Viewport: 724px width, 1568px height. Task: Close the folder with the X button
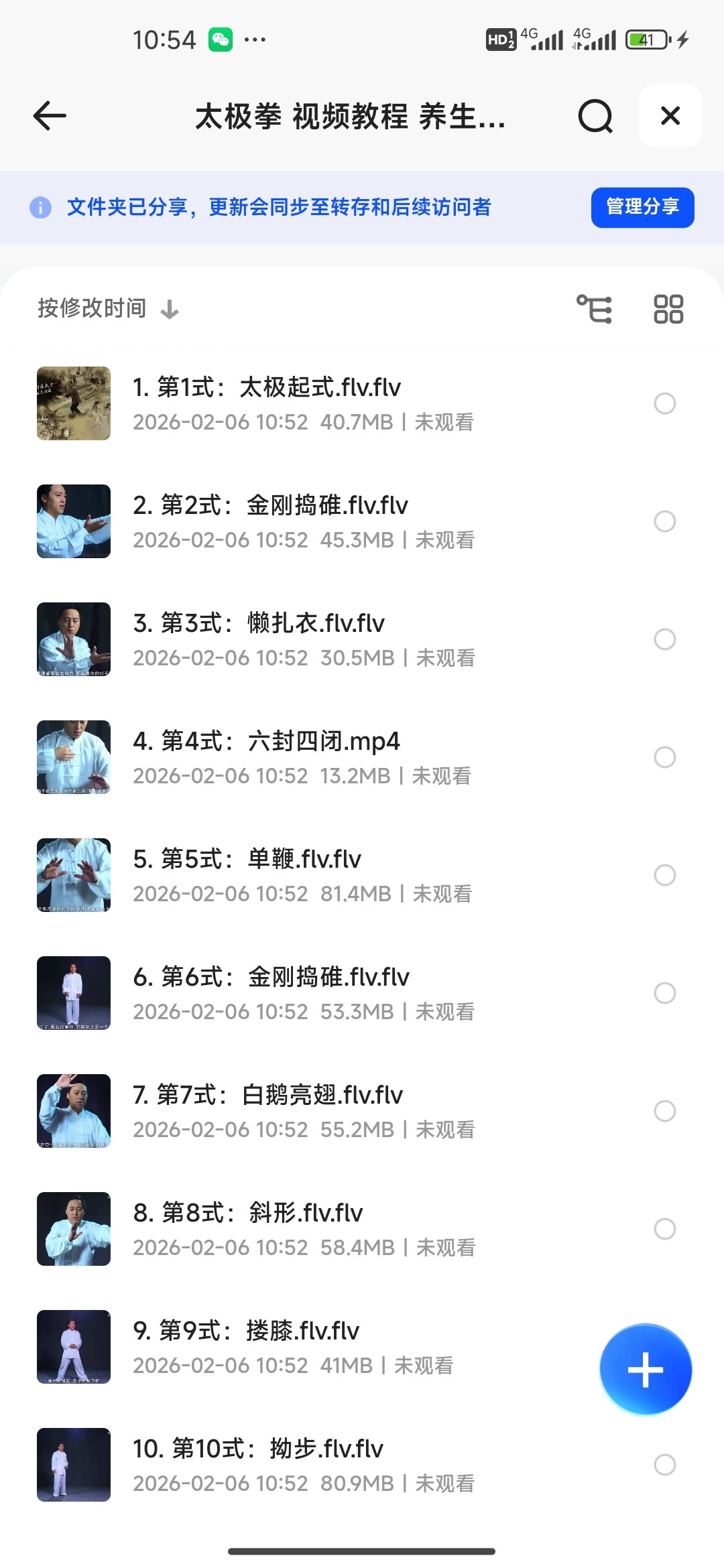[670, 116]
